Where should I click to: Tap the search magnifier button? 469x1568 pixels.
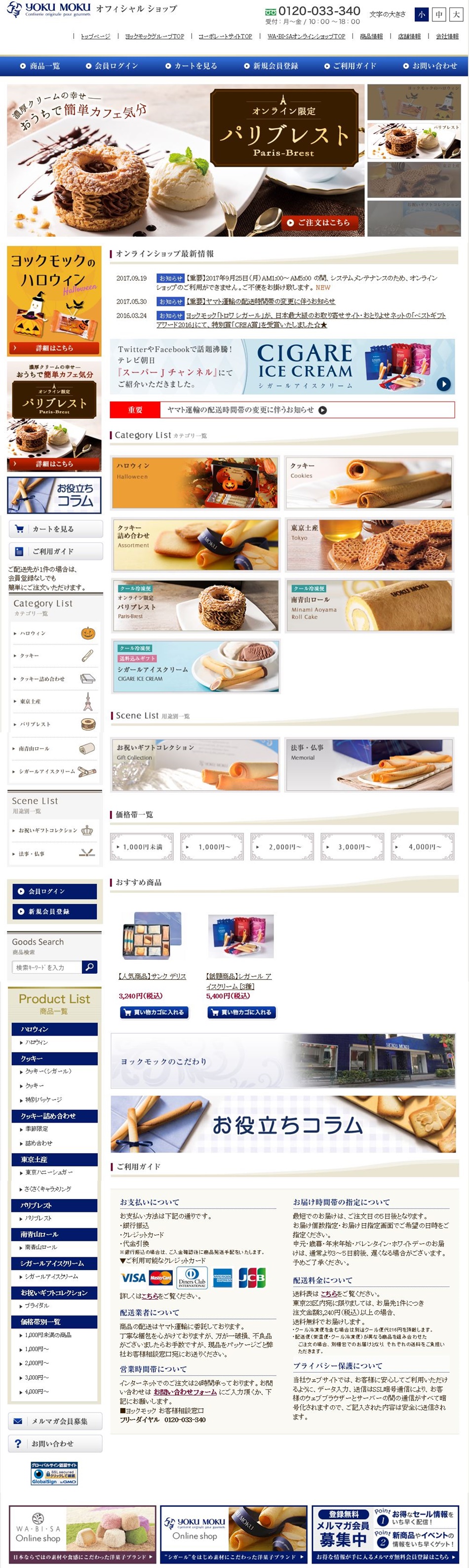89,967
